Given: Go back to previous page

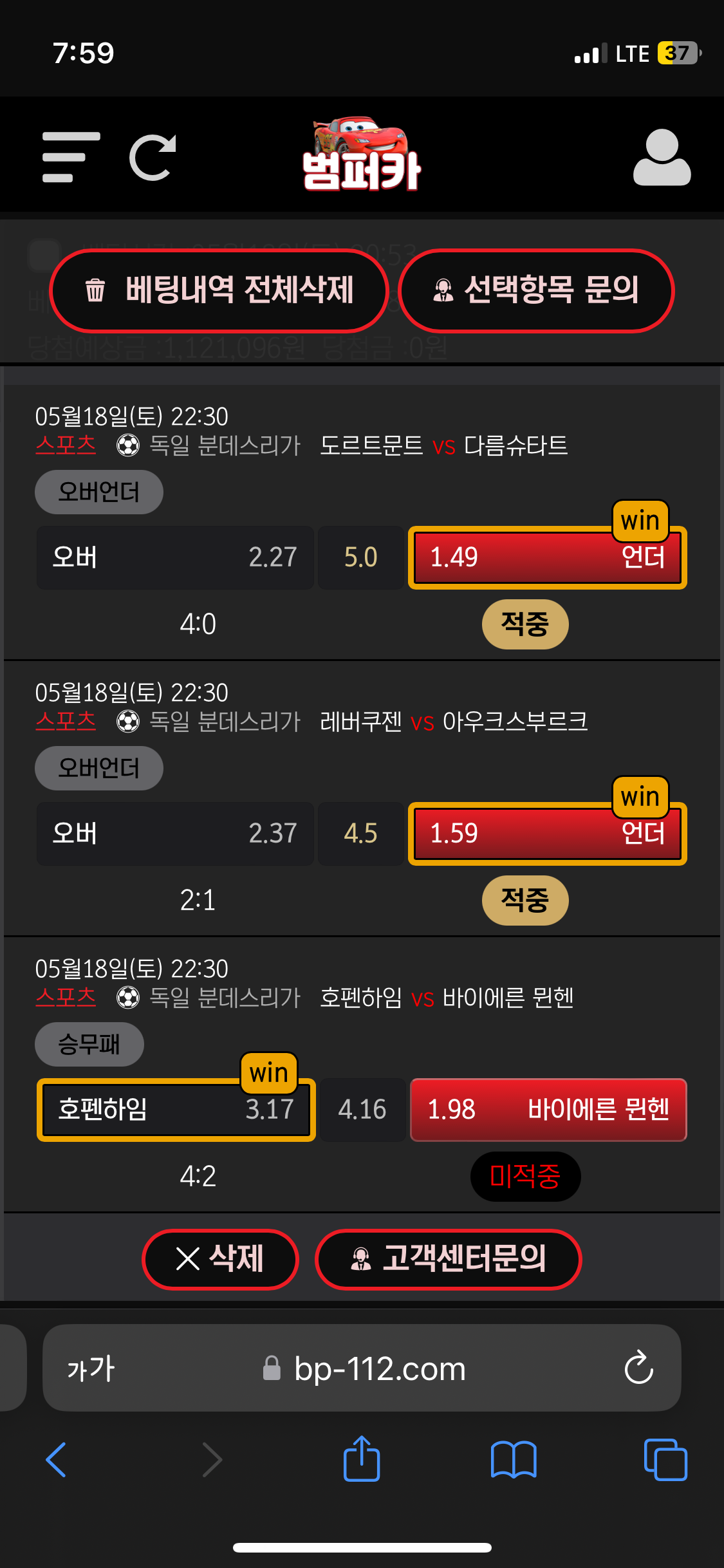Looking at the screenshot, I should tap(57, 1460).
